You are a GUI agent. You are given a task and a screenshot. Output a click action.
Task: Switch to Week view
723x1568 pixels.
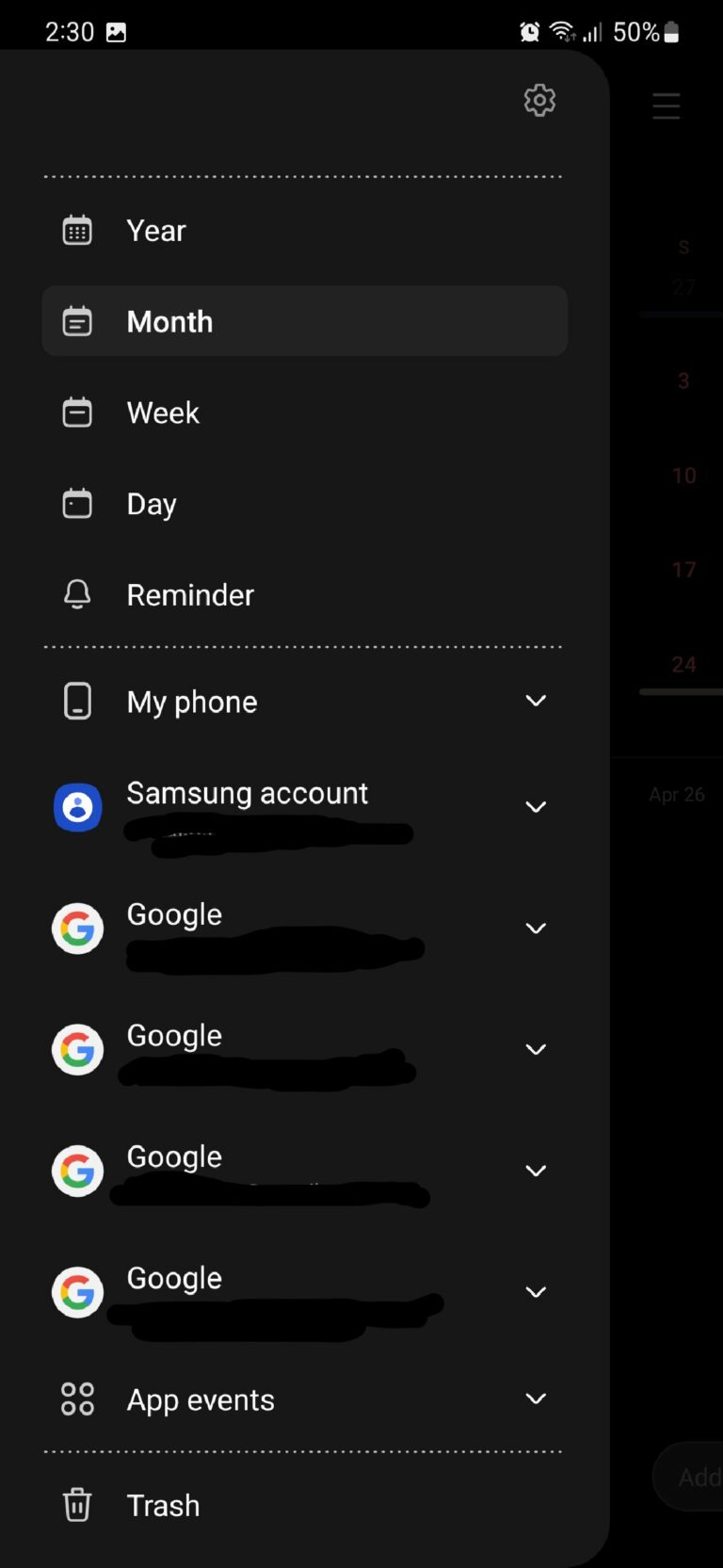point(162,412)
